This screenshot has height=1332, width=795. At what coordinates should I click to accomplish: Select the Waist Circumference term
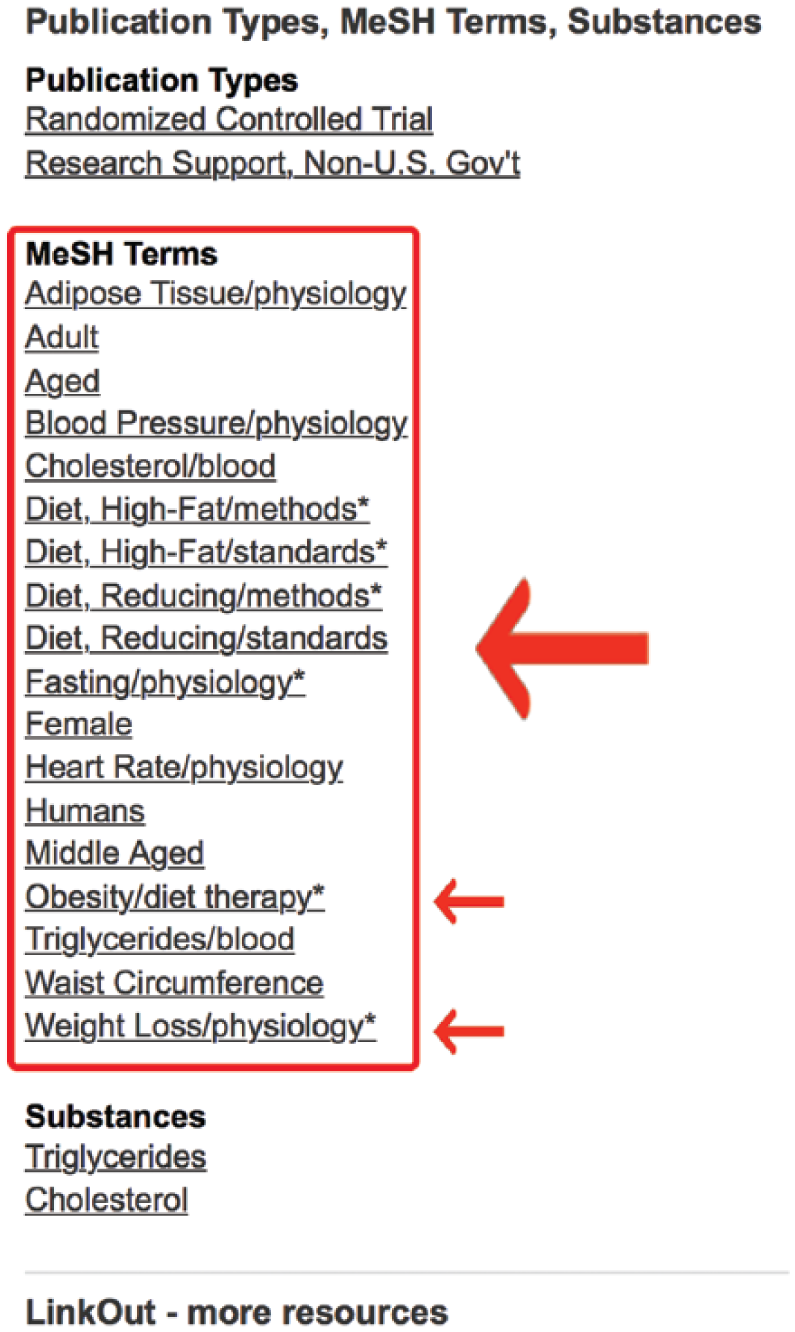[x=174, y=983]
